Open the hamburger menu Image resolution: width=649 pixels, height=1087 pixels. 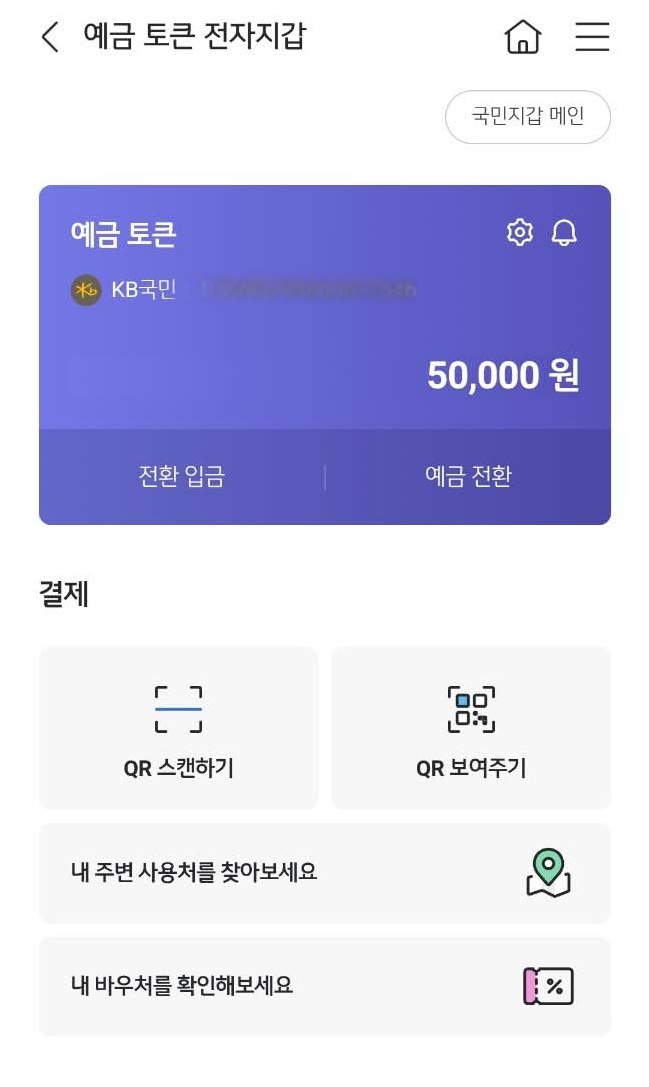(x=592, y=37)
